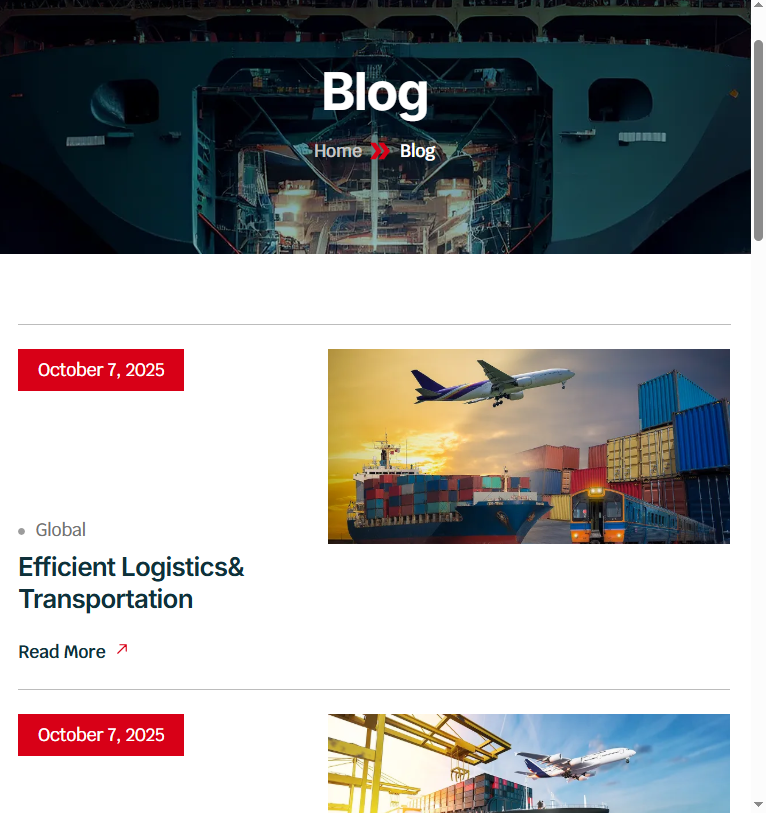This screenshot has width=766, height=813.
Task: Open the crane and airplane post image
Action: [x=528, y=764]
